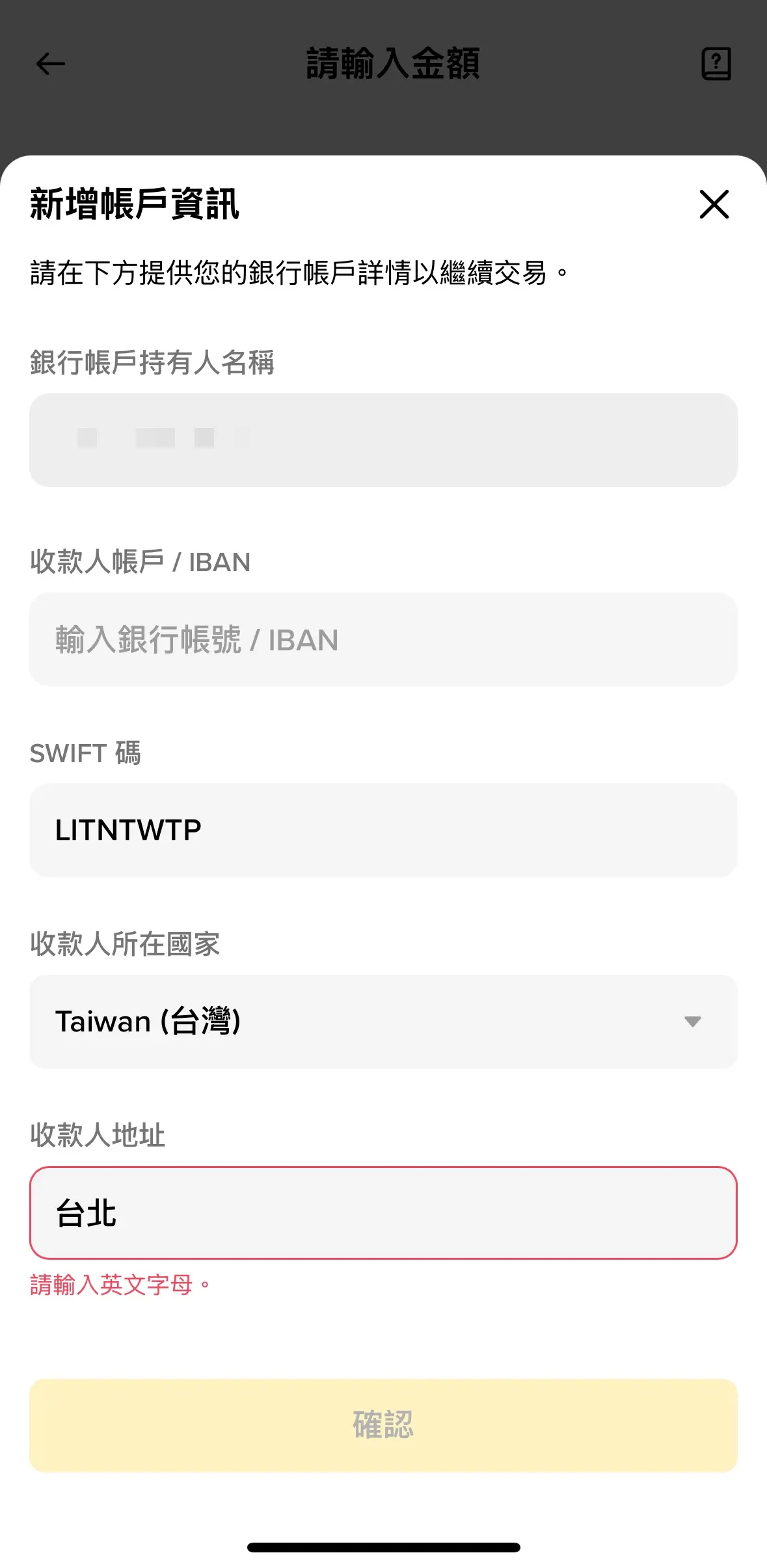
Task: Close the 新增帳戶資訊 sheet
Action: pyautogui.click(x=714, y=204)
